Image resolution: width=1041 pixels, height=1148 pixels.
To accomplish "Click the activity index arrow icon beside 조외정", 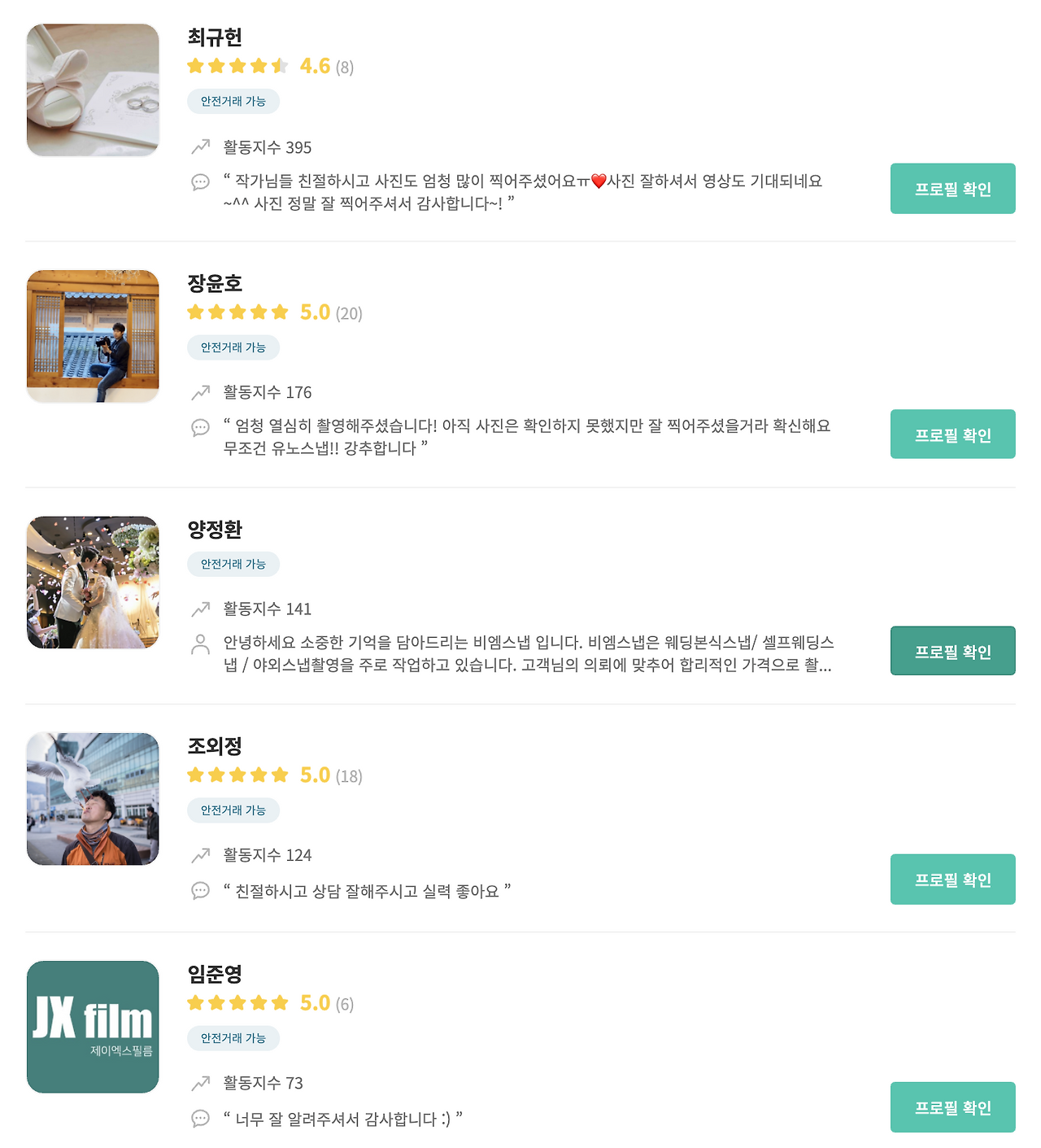I will pyautogui.click(x=198, y=855).
